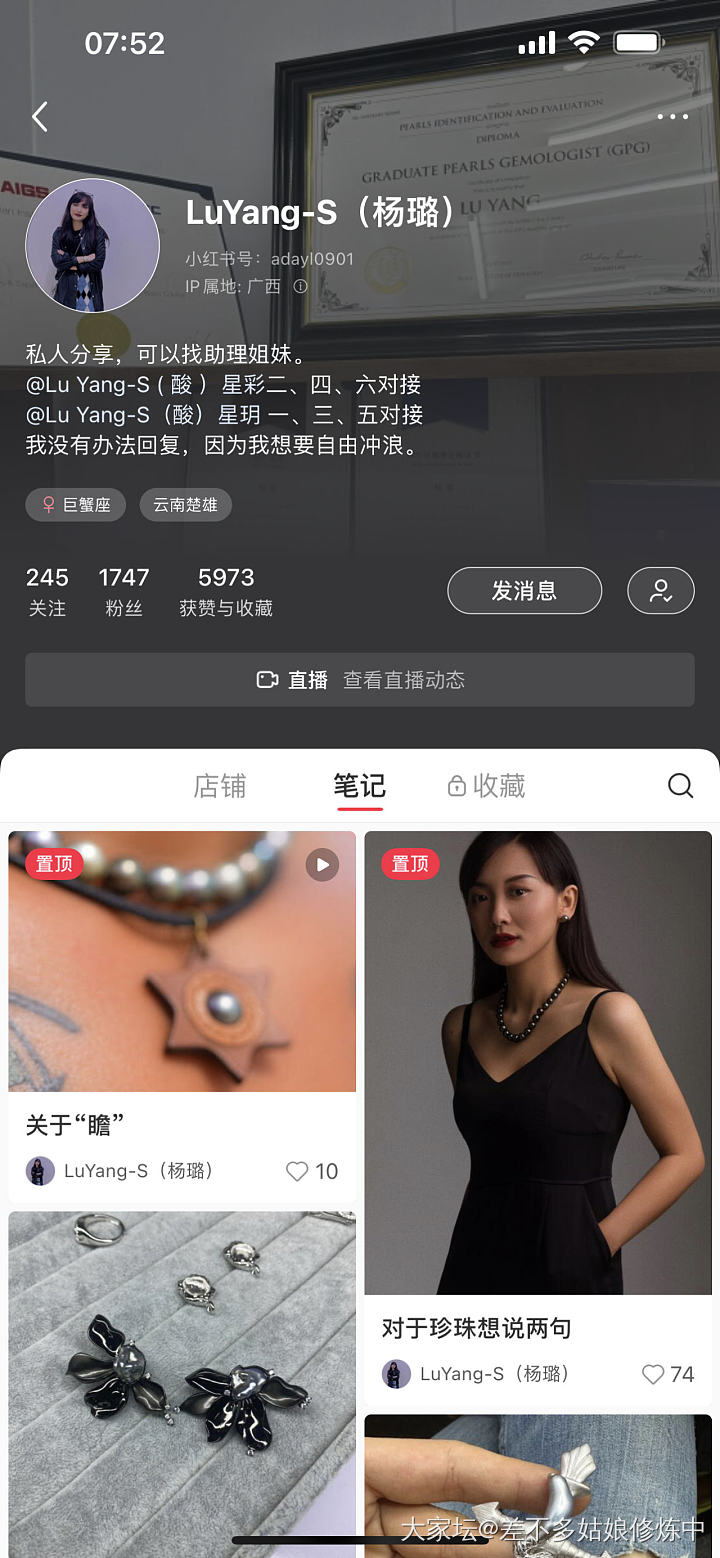
Task: Like the note 关于“瞻”
Action: click(298, 1171)
